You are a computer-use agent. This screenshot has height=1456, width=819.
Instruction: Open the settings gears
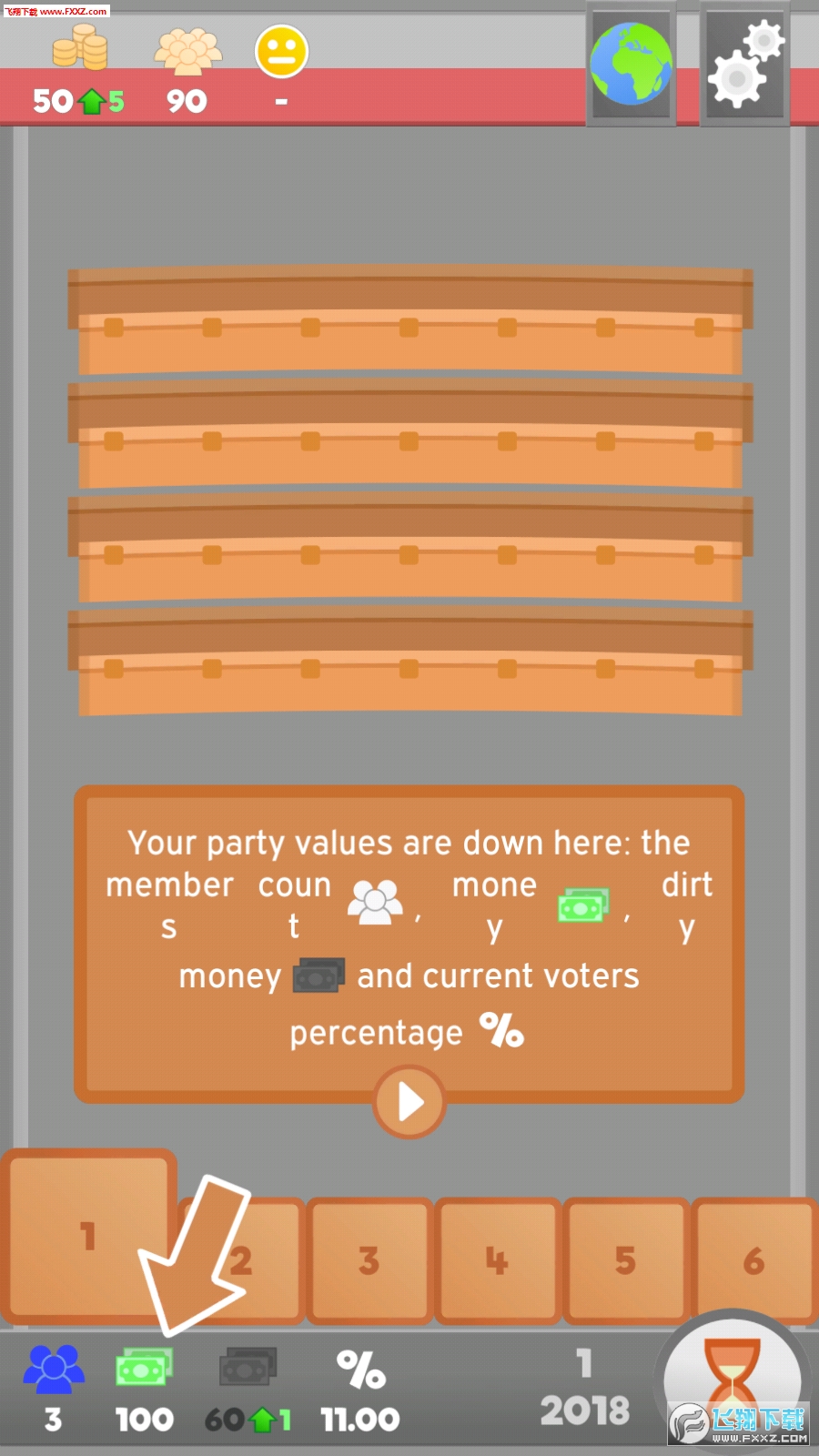[744, 64]
